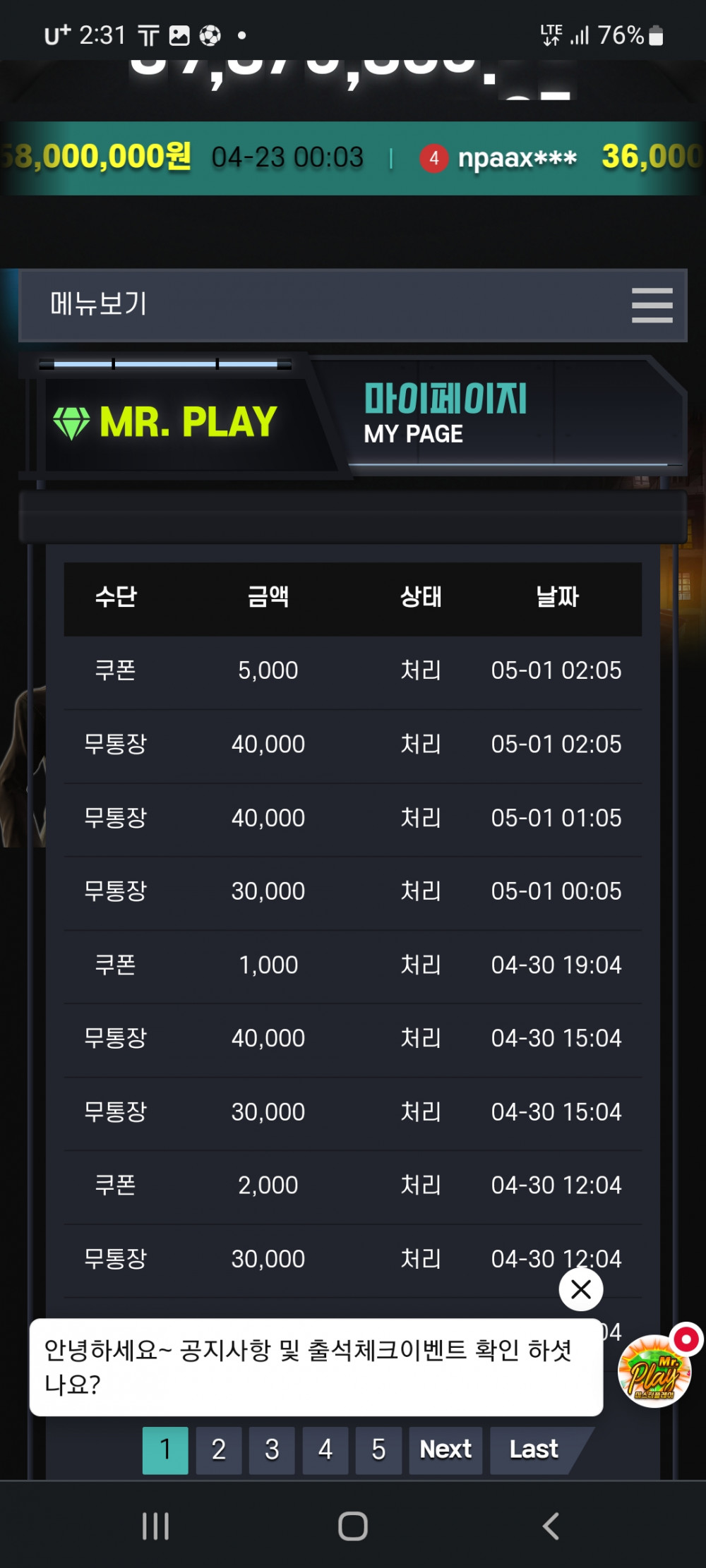Viewport: 706px width, 1568px height.
Task: Jump to the Next page
Action: click(x=445, y=1450)
